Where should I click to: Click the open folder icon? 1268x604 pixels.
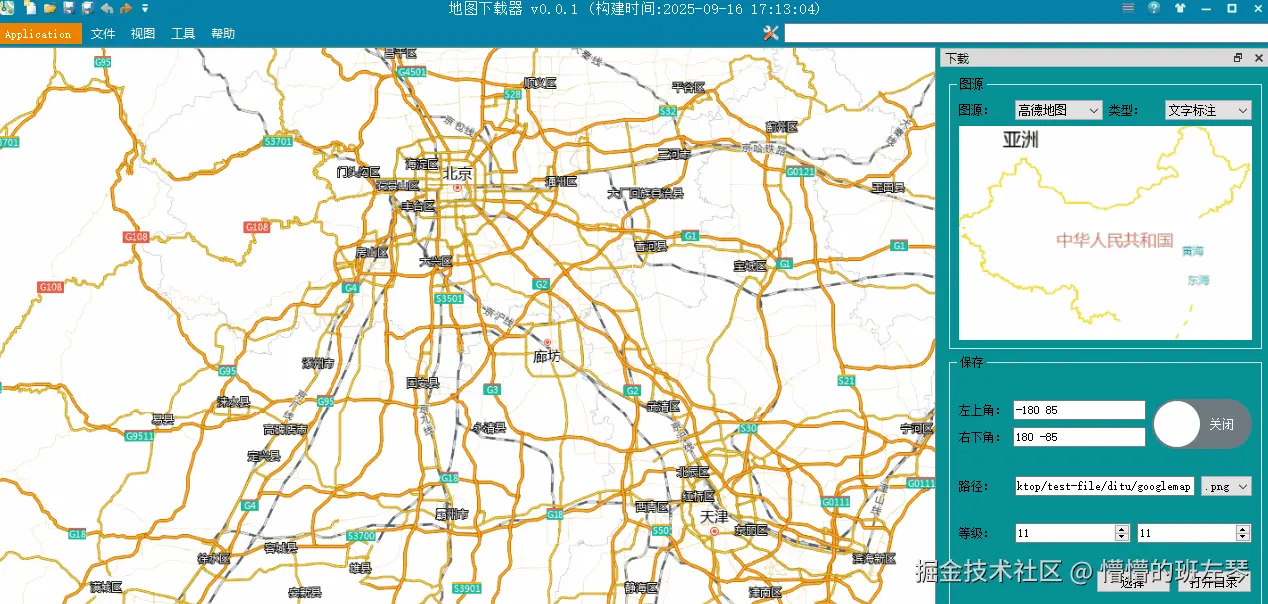(49, 8)
